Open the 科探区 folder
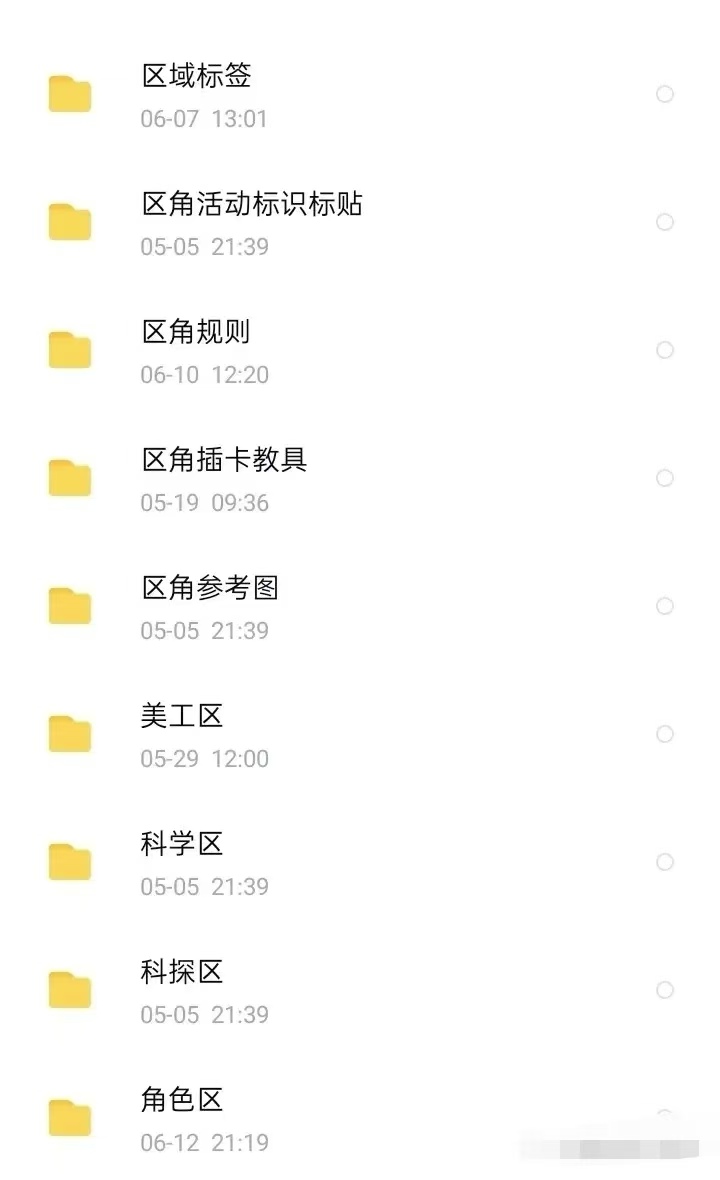The height and width of the screenshot is (1180, 720). coord(360,990)
